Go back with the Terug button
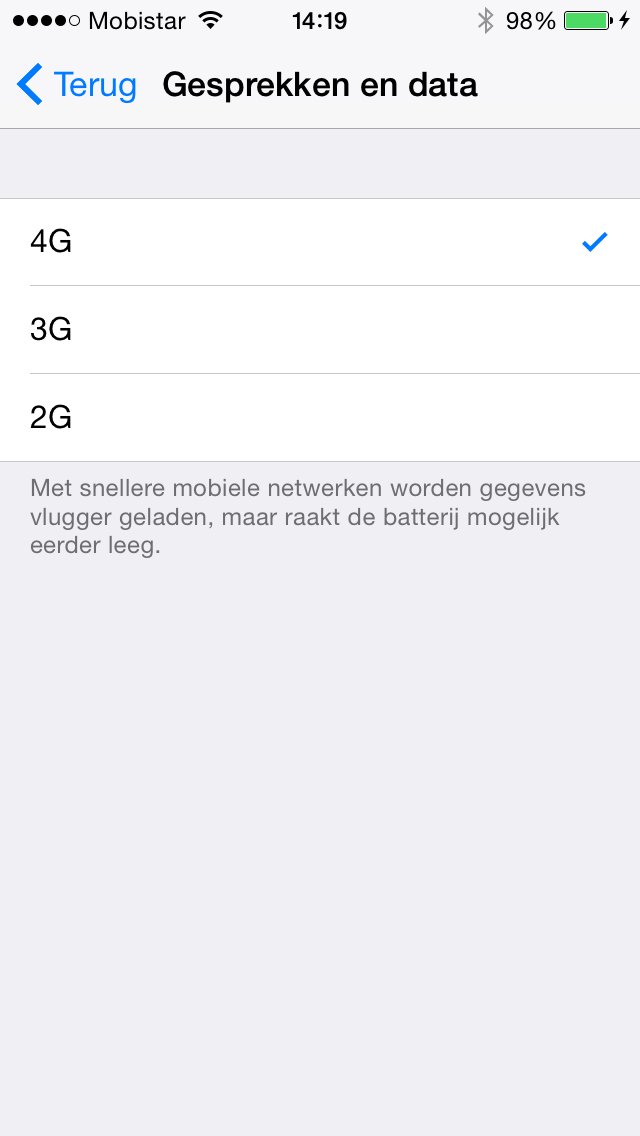Viewport: 640px width, 1136px height. click(77, 86)
